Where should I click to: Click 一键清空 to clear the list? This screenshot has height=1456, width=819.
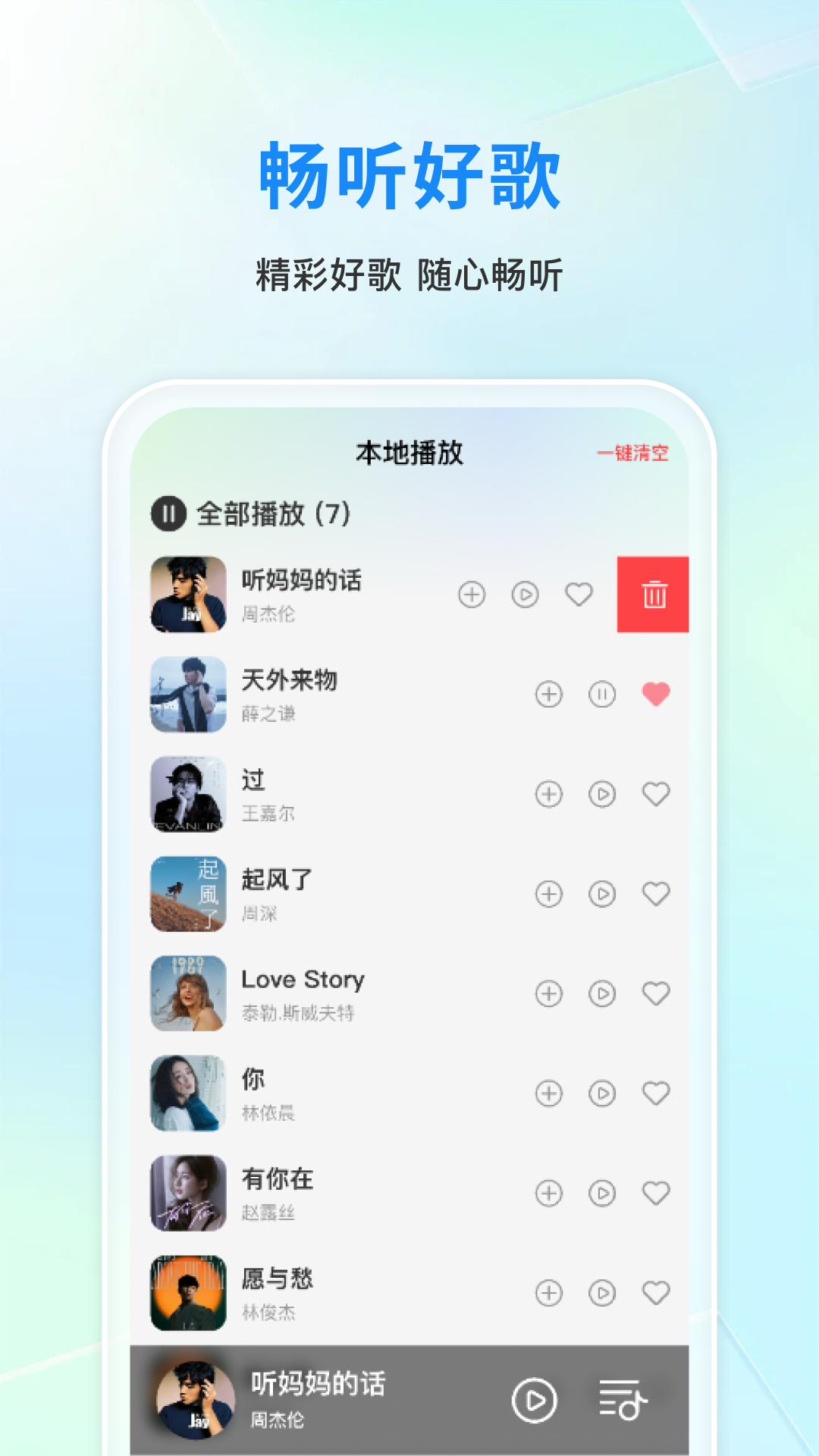click(x=635, y=451)
